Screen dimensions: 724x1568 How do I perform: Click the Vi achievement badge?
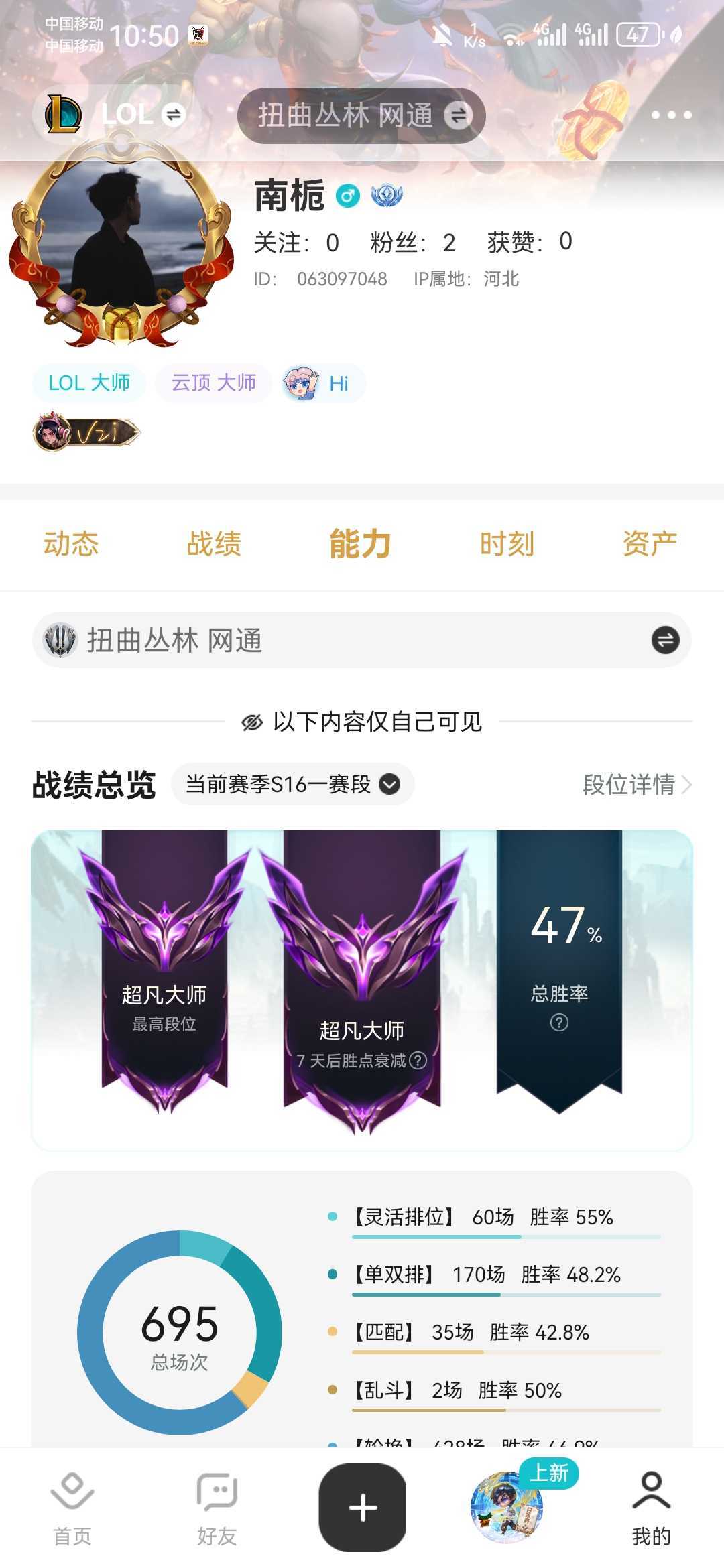click(87, 432)
